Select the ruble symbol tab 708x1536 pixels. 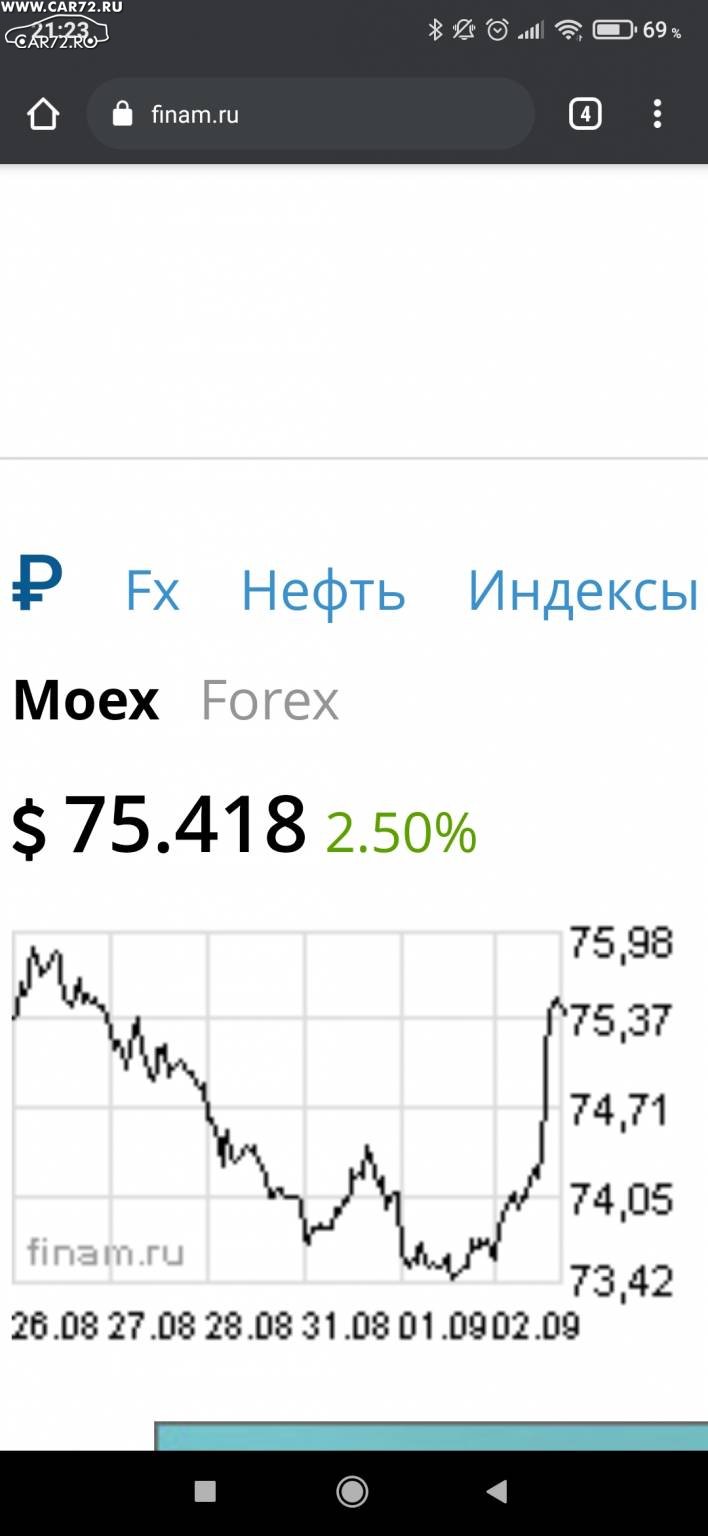(x=37, y=584)
